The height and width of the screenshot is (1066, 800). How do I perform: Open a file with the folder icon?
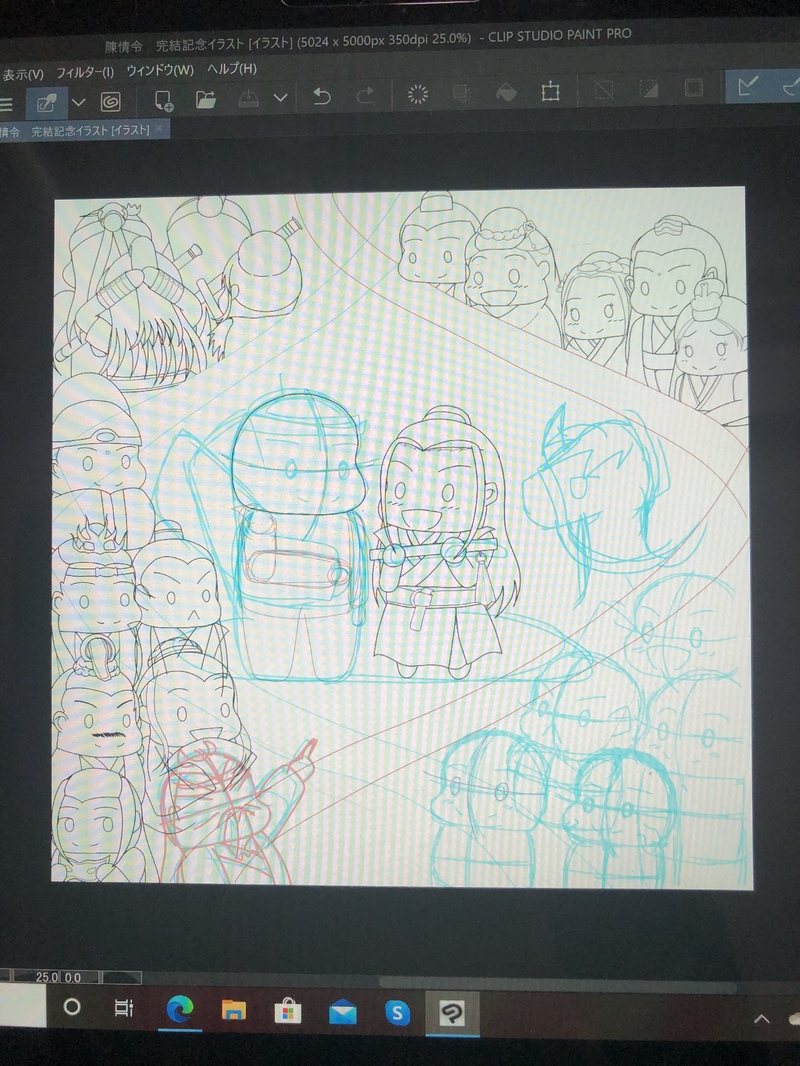point(206,98)
